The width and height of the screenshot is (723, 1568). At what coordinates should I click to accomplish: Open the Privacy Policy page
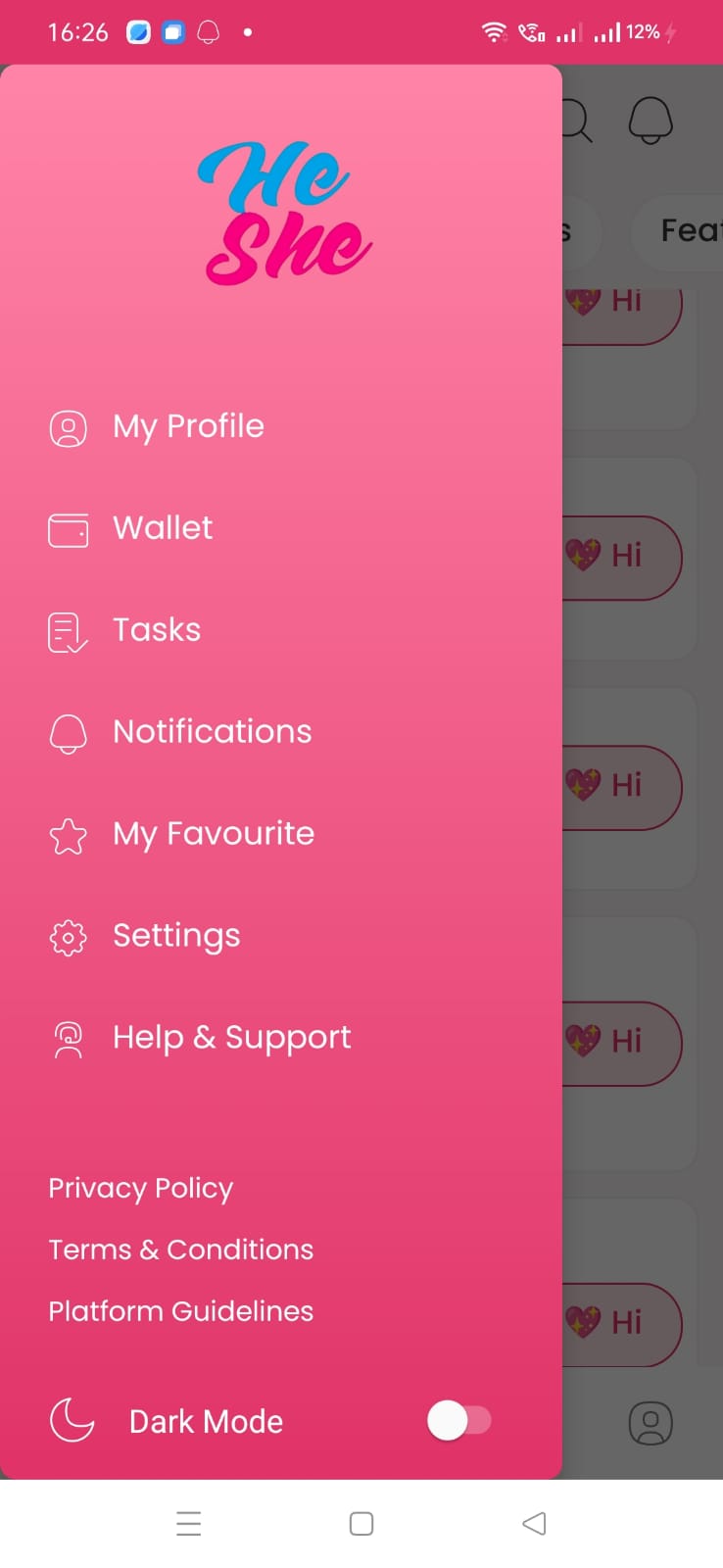tap(140, 1188)
